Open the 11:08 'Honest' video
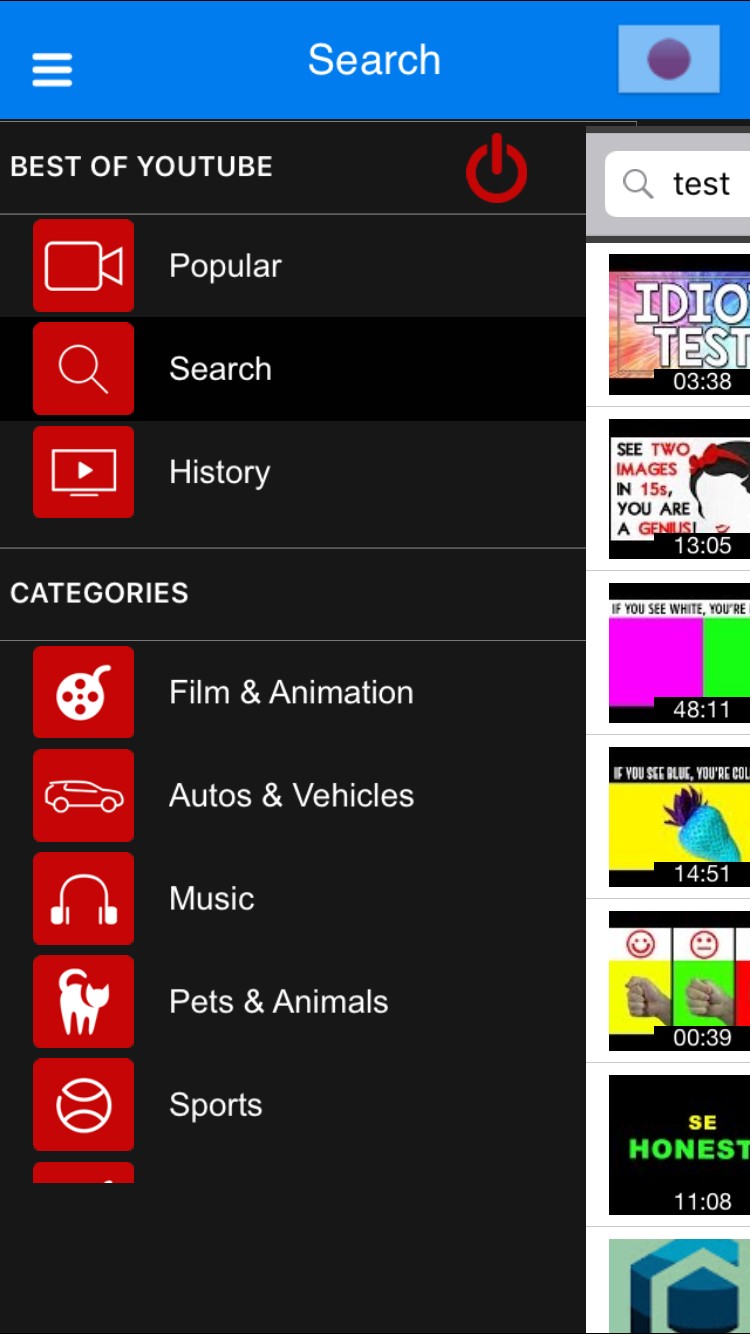This screenshot has height=1334, width=750. pyautogui.click(x=680, y=1144)
